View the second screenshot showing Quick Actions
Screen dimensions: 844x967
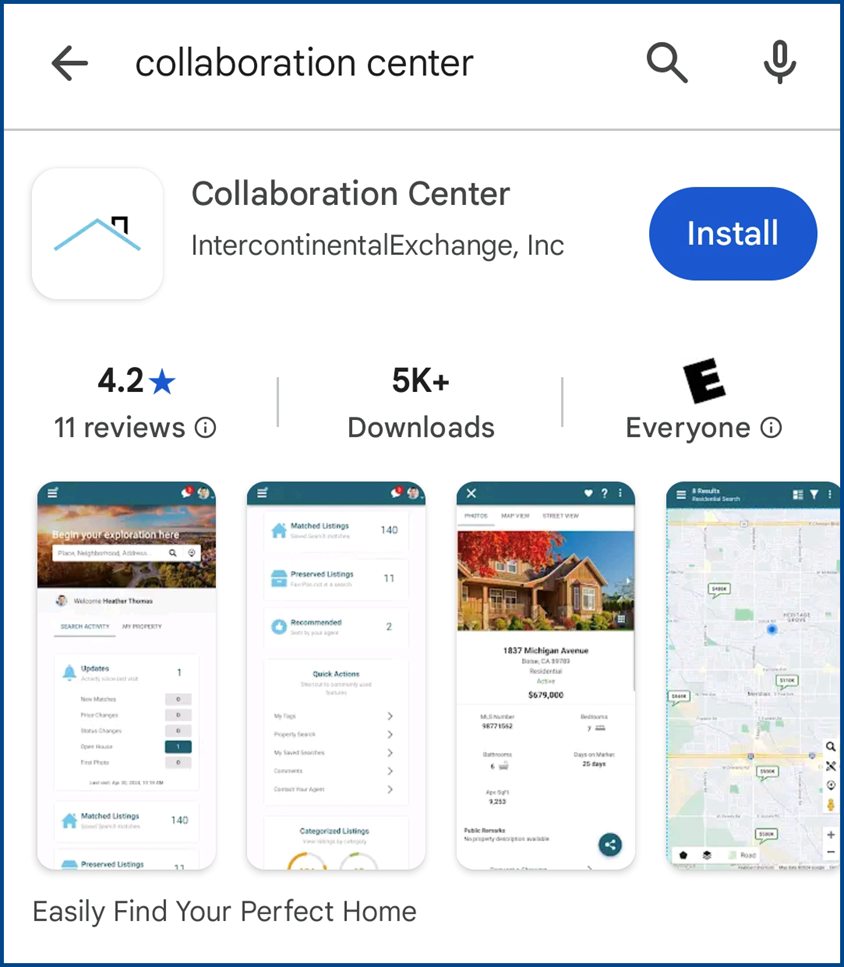tap(336, 675)
